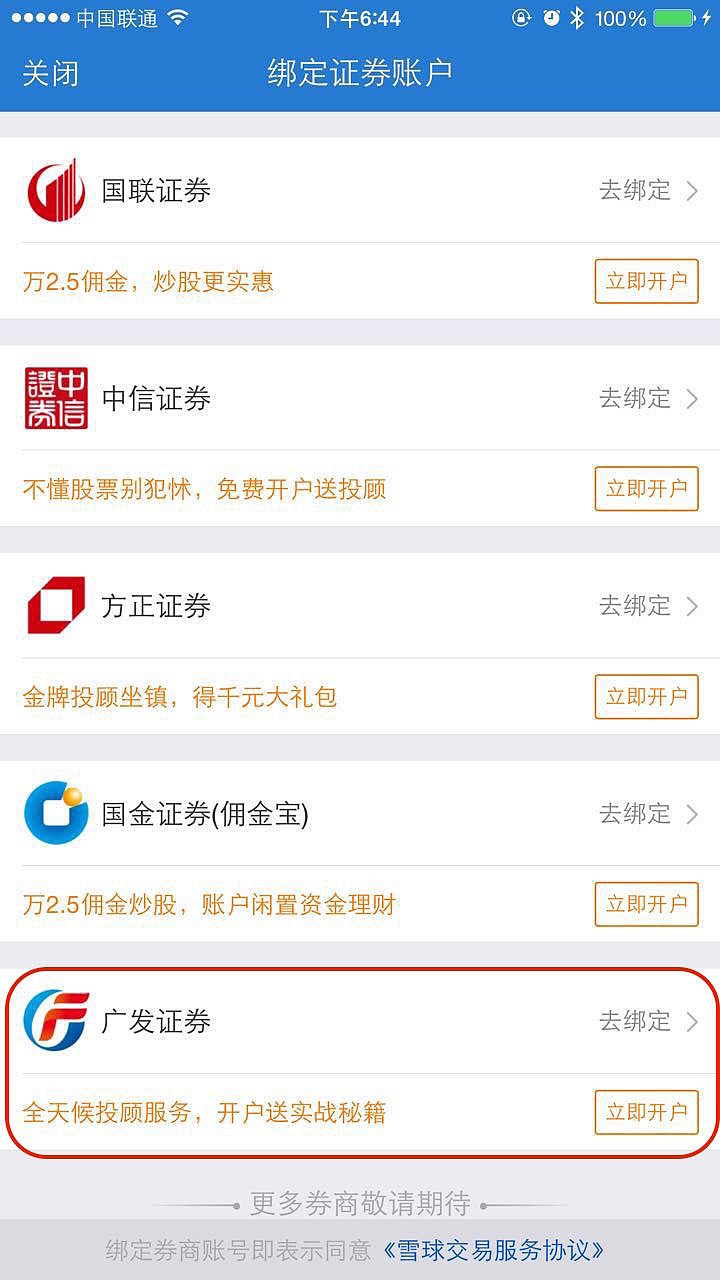Screen dimensions: 720x1280
Task: Tap the 下午6:44 time display
Action: pyautogui.click(x=360, y=18)
